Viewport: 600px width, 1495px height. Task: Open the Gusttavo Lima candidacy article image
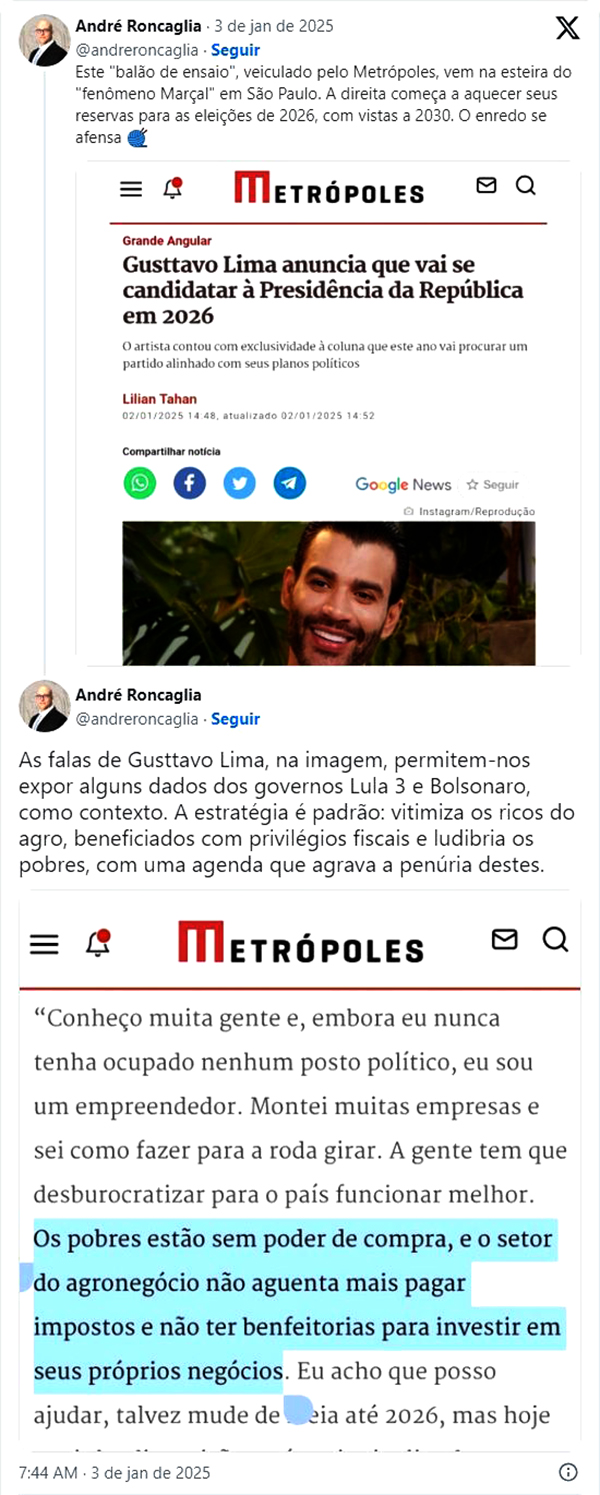point(328,420)
